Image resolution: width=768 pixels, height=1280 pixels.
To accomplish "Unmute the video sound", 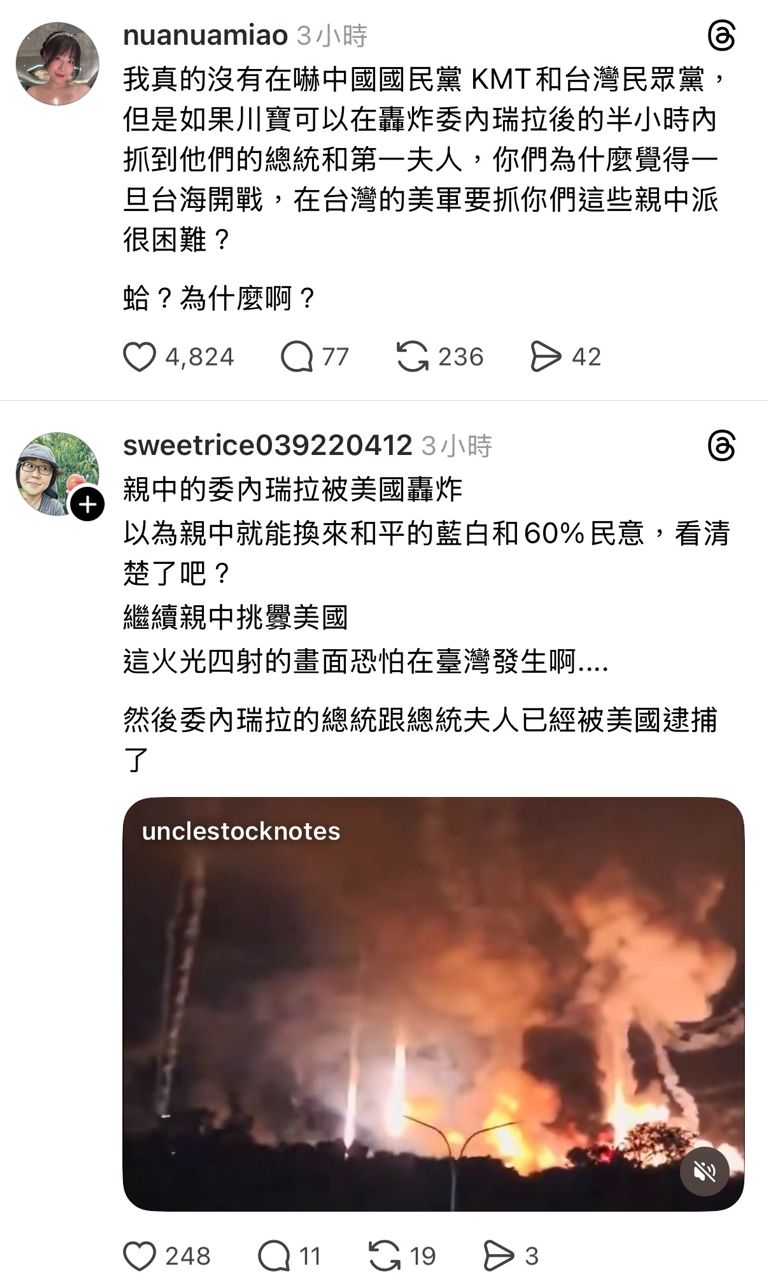I will pyautogui.click(x=704, y=1171).
